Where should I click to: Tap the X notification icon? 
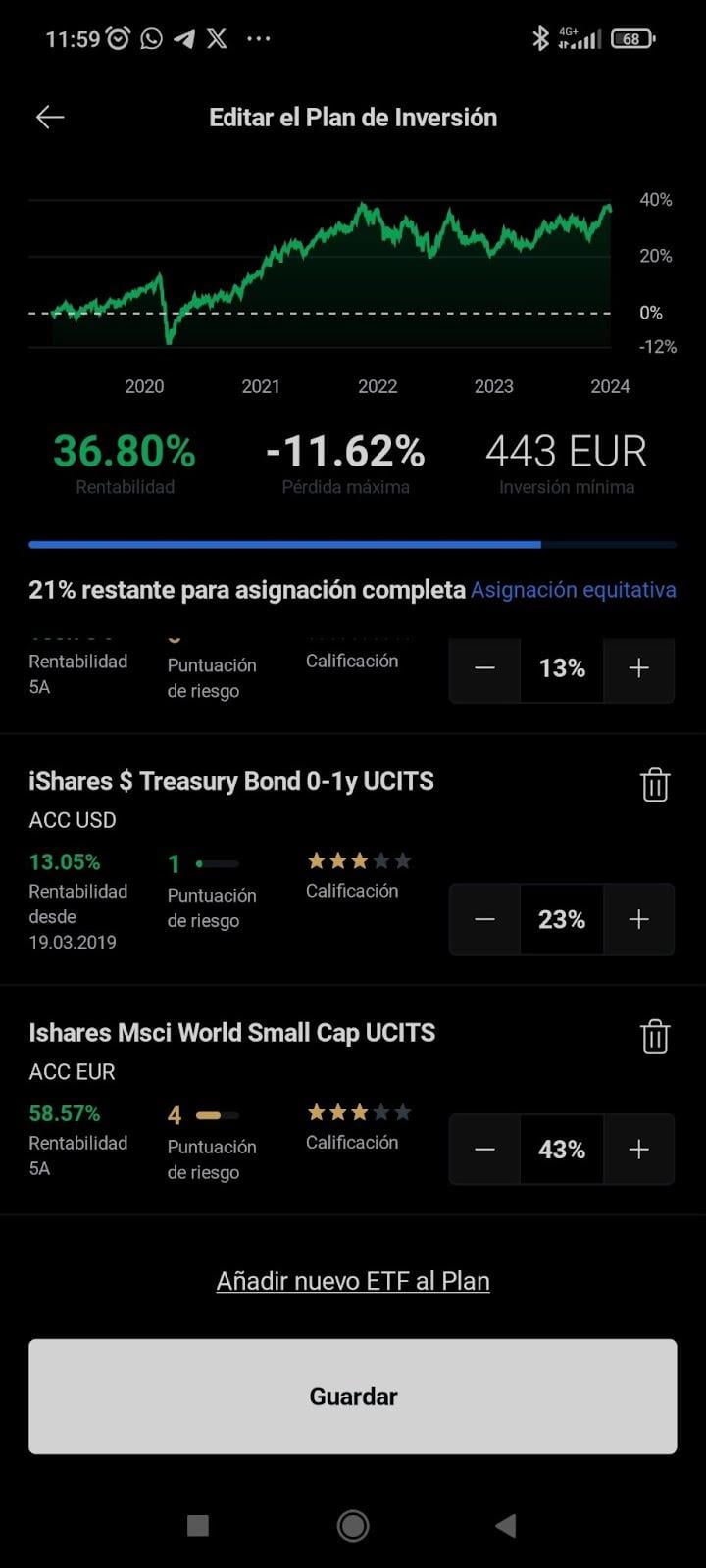(x=216, y=39)
